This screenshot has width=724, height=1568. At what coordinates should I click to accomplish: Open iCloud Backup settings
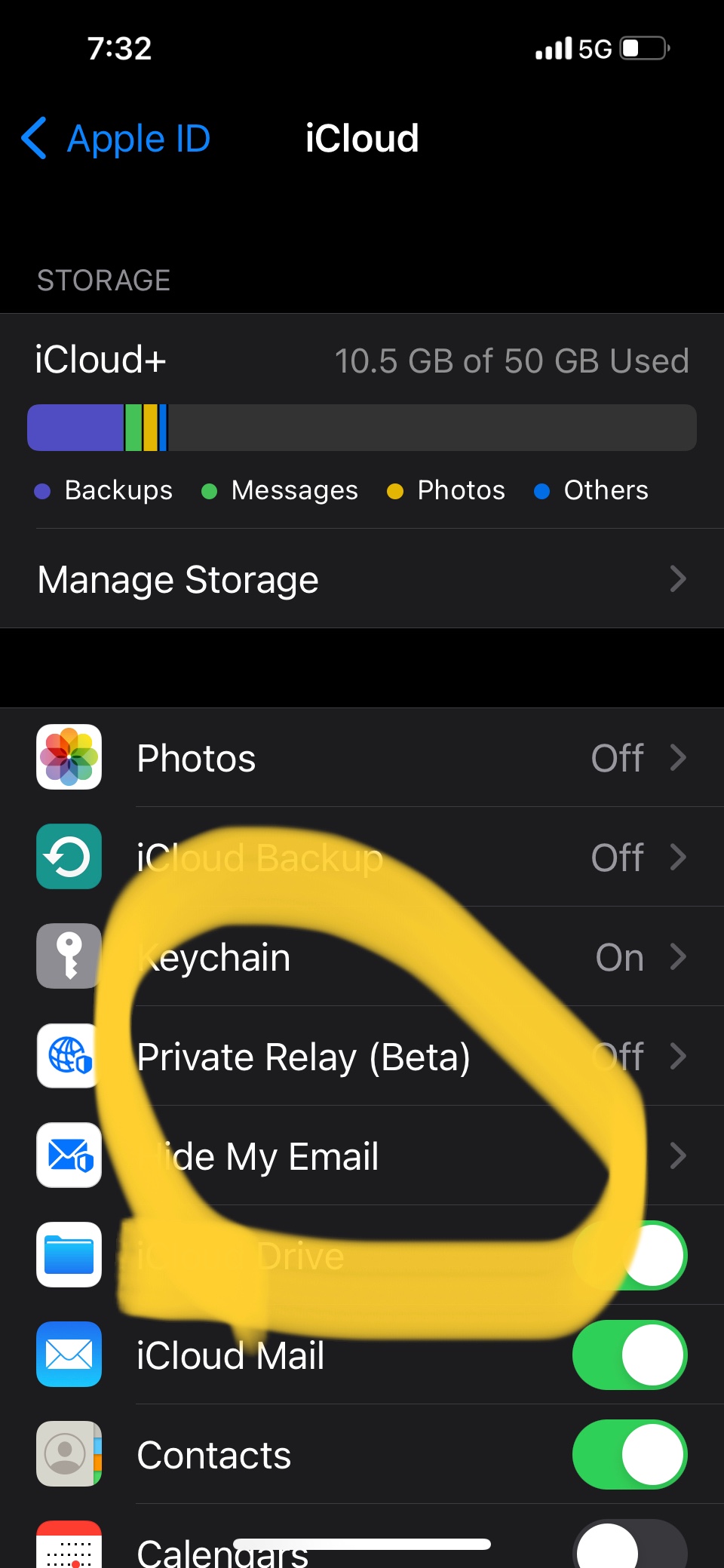362,858
